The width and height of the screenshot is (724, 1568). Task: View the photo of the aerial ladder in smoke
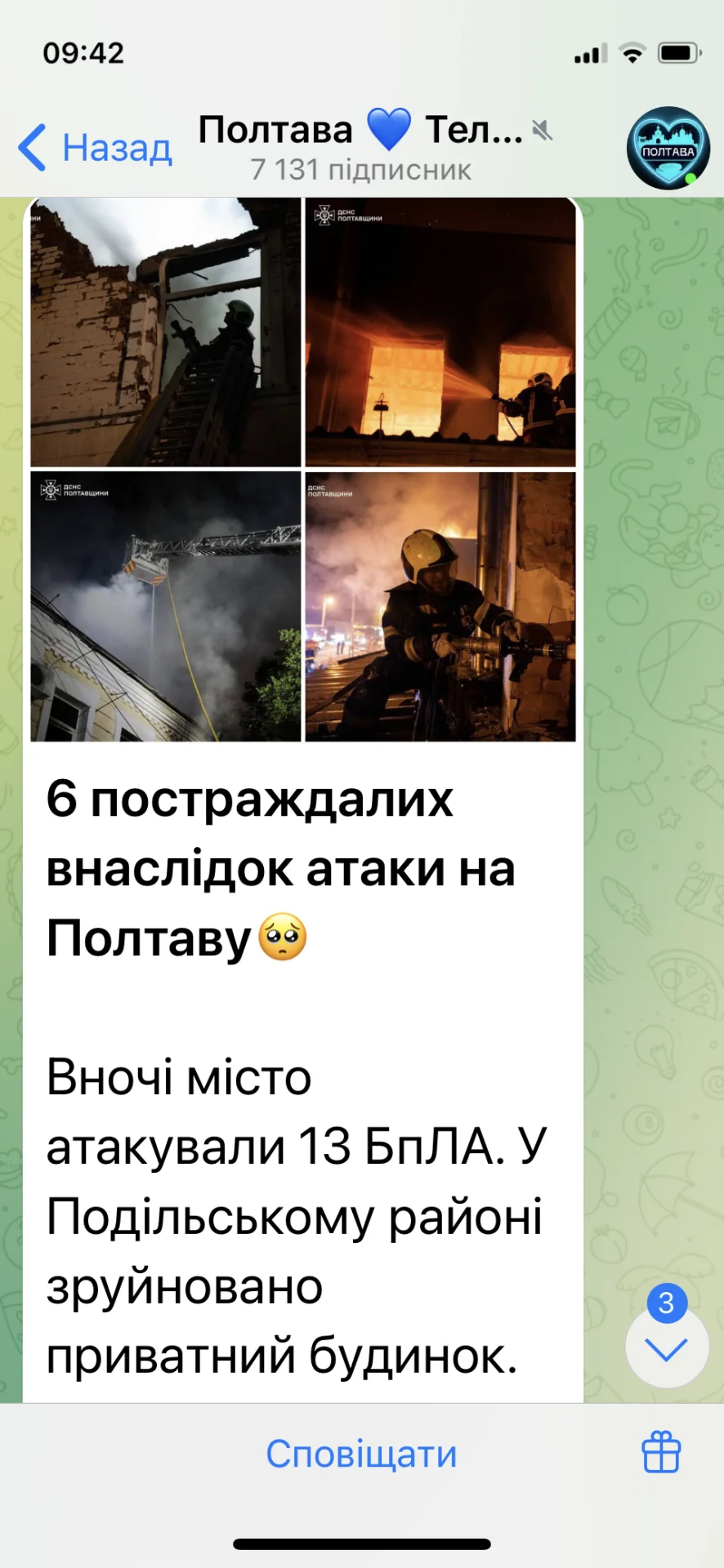pos(166,606)
